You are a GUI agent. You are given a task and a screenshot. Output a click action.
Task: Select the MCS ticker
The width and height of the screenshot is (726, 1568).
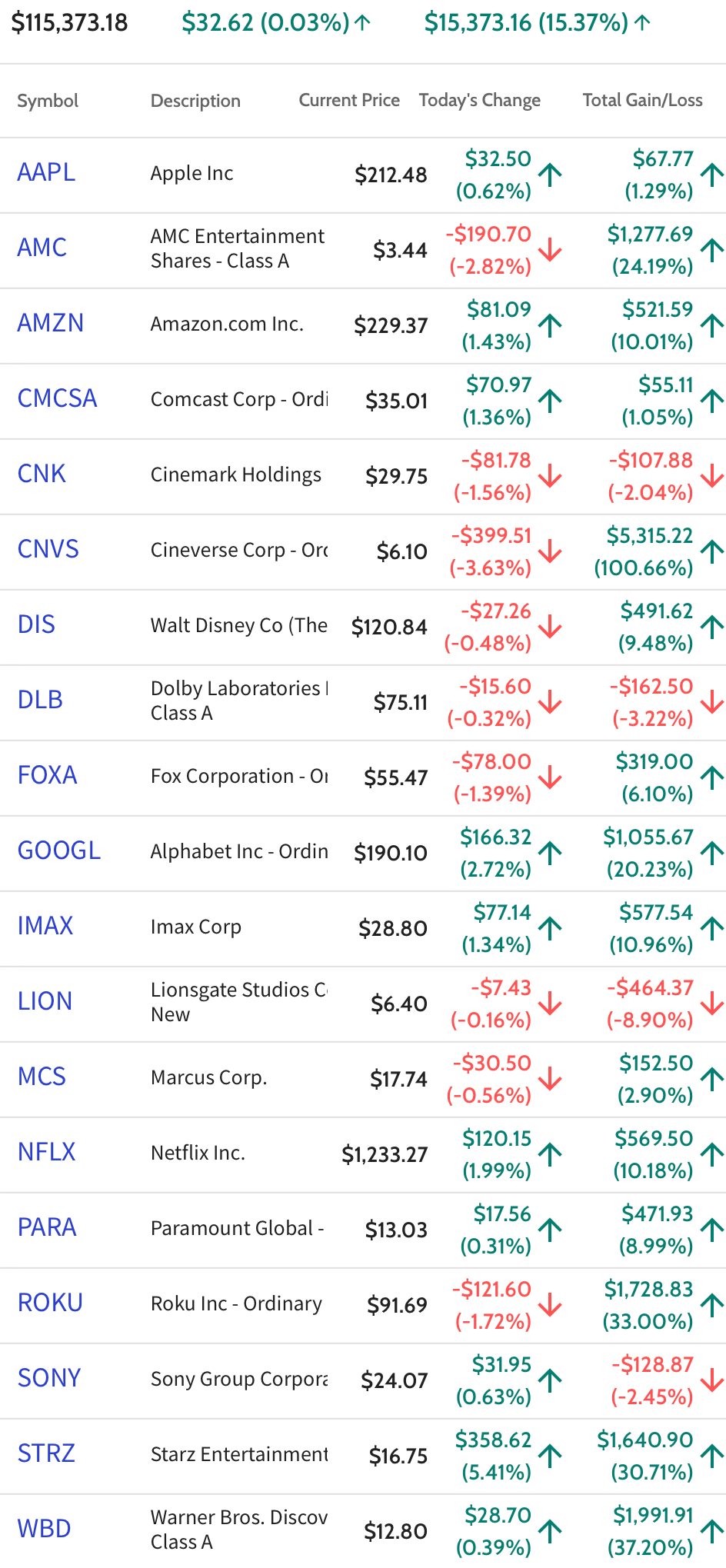[x=42, y=1077]
